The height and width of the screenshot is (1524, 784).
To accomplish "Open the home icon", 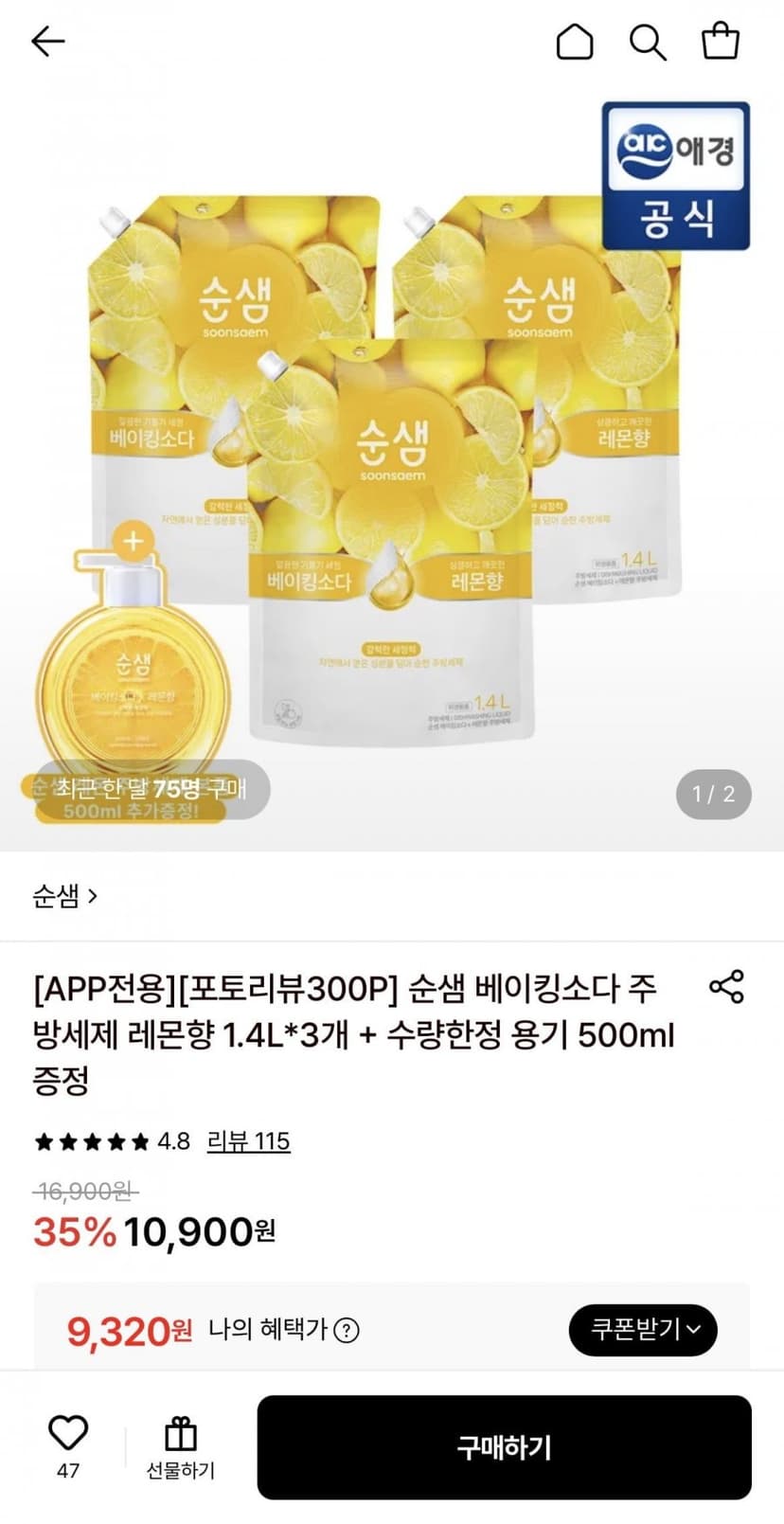I will [574, 42].
